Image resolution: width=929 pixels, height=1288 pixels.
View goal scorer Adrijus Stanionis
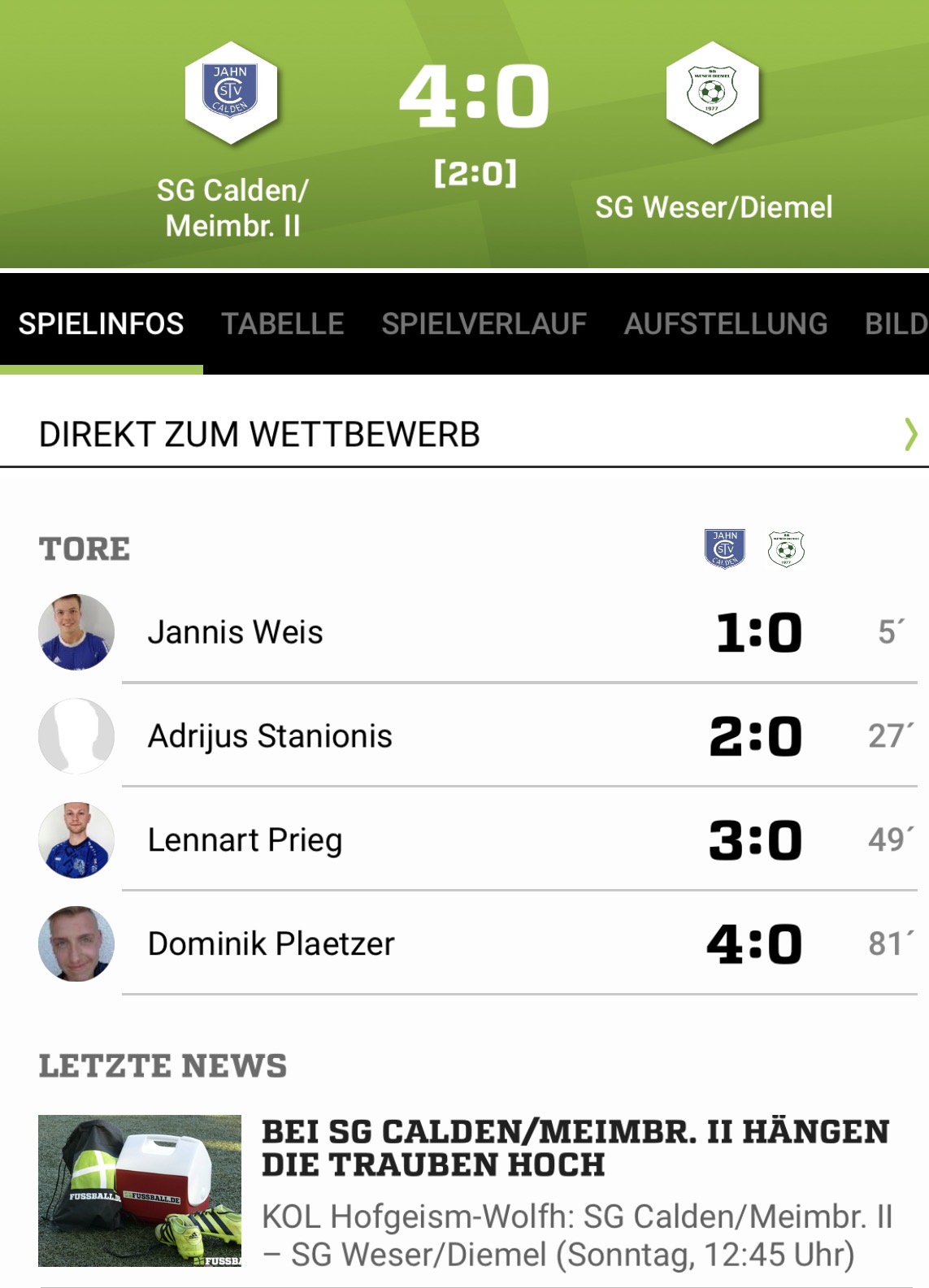tap(270, 736)
